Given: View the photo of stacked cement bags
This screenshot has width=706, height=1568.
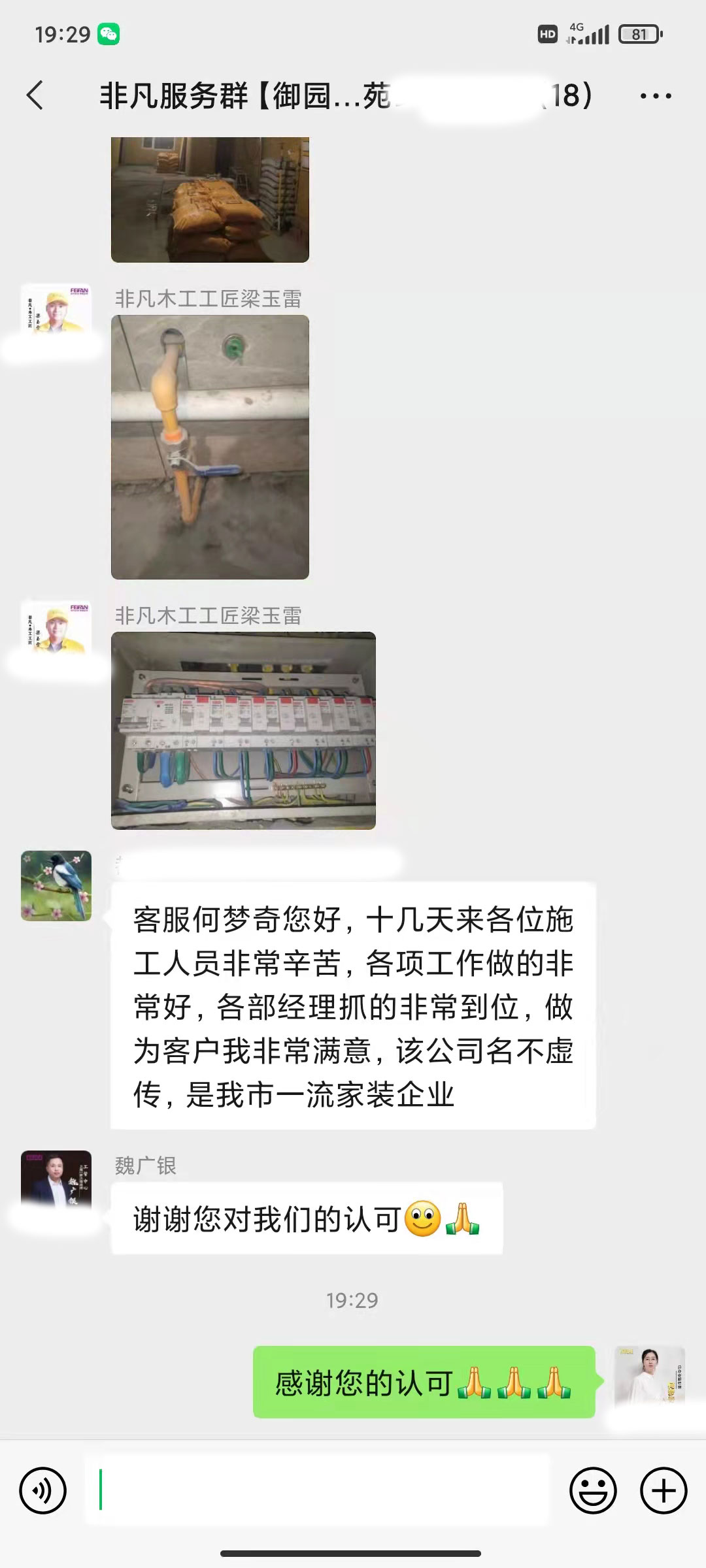Looking at the screenshot, I should click(x=210, y=199).
